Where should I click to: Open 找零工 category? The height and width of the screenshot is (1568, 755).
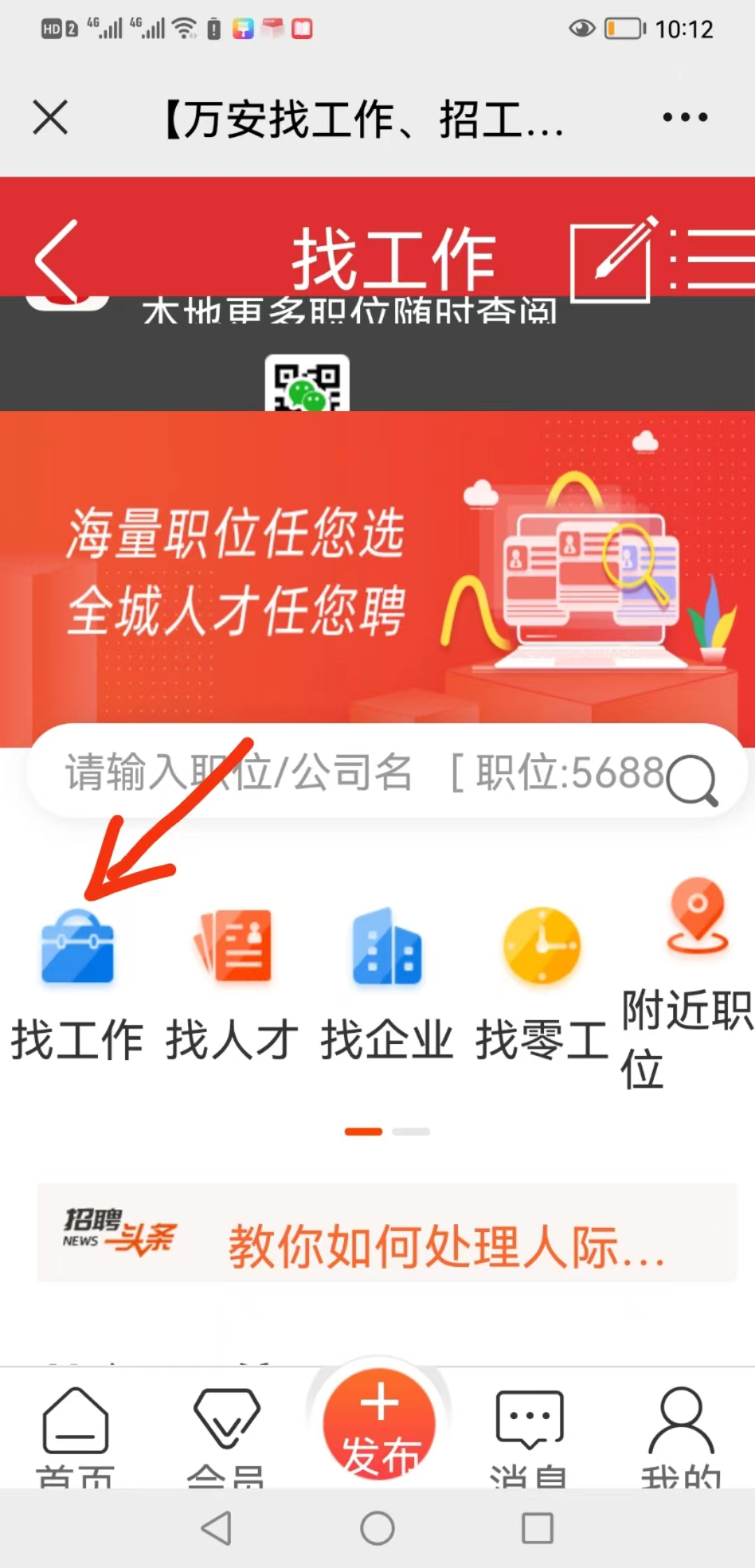pyautogui.click(x=542, y=986)
